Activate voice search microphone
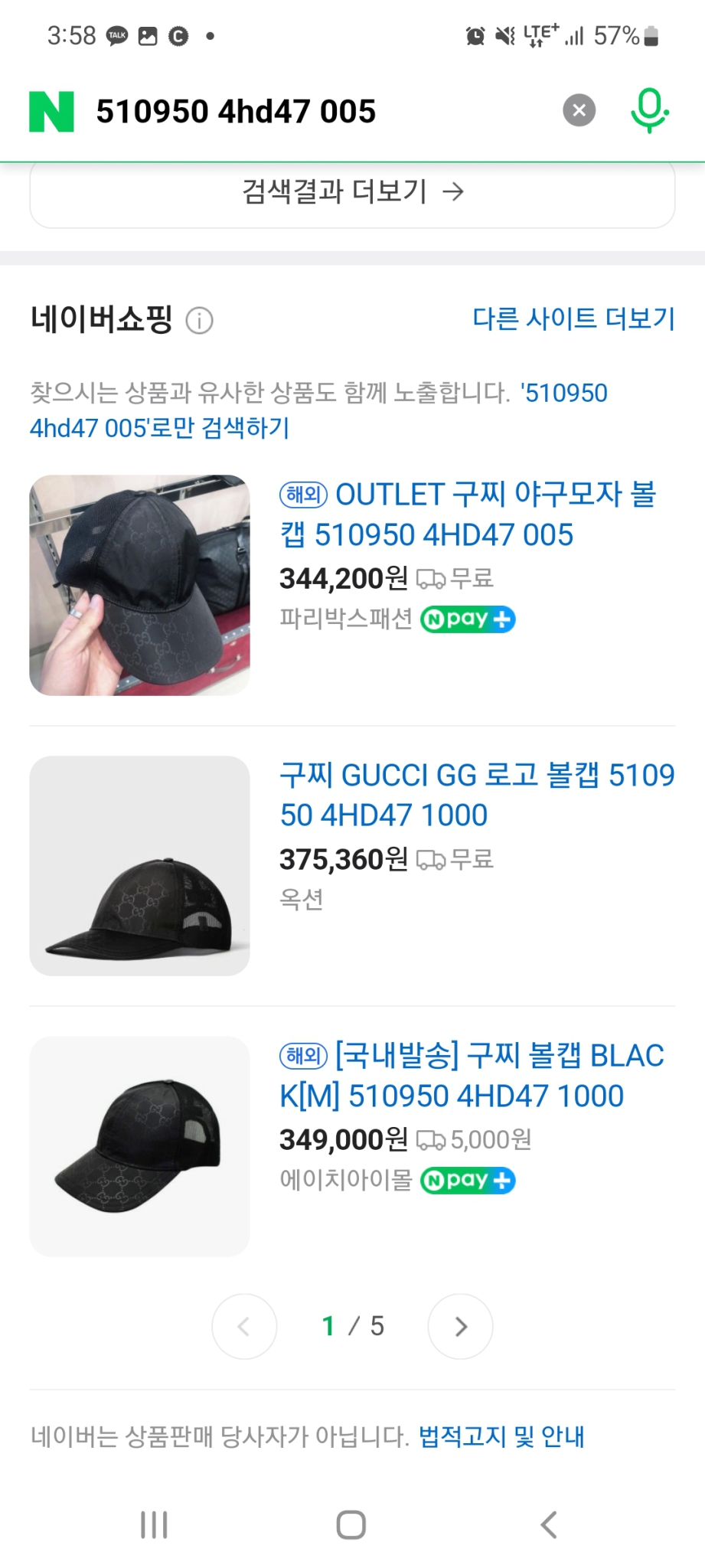 point(648,110)
